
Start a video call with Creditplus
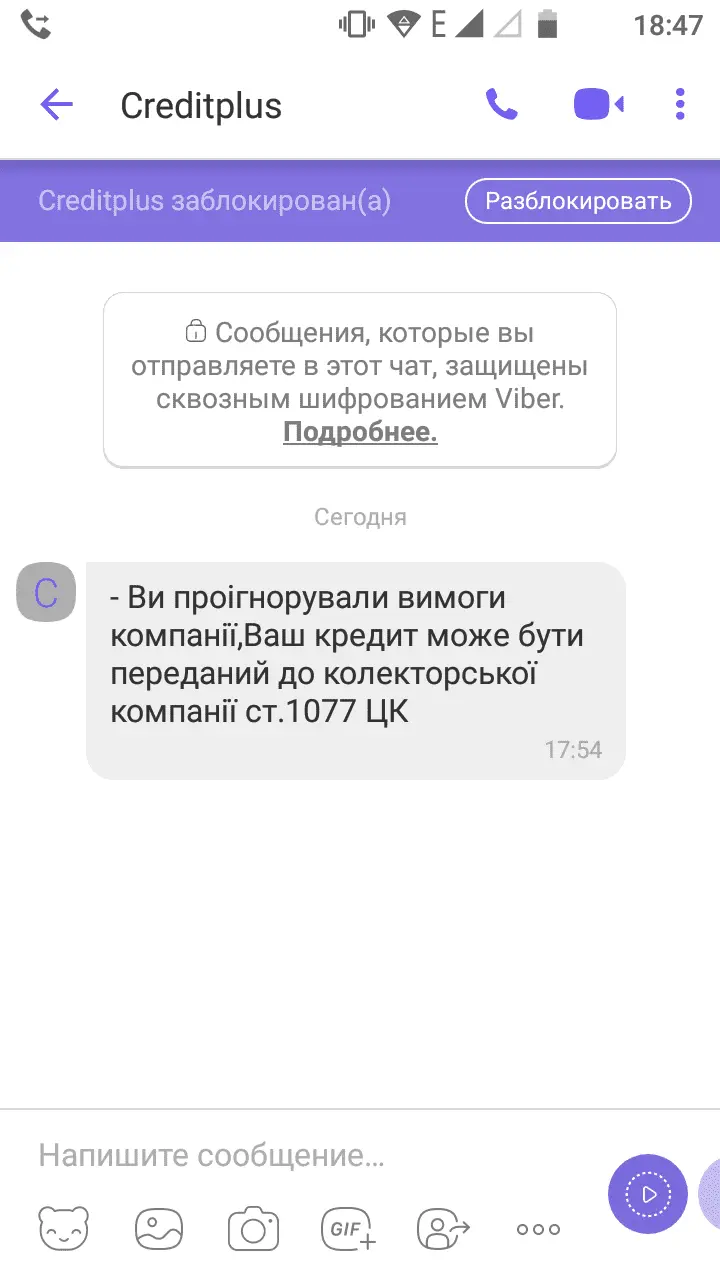coord(598,105)
